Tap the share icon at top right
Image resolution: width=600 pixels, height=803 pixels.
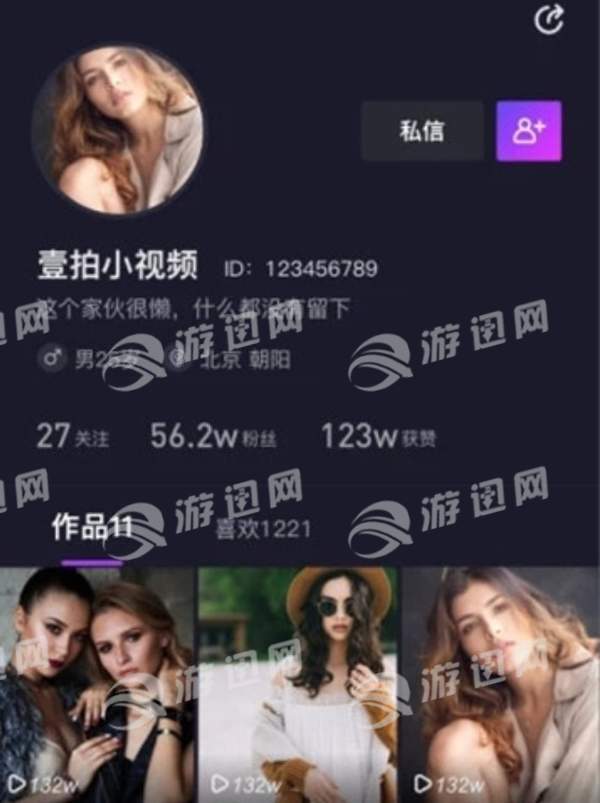[549, 21]
